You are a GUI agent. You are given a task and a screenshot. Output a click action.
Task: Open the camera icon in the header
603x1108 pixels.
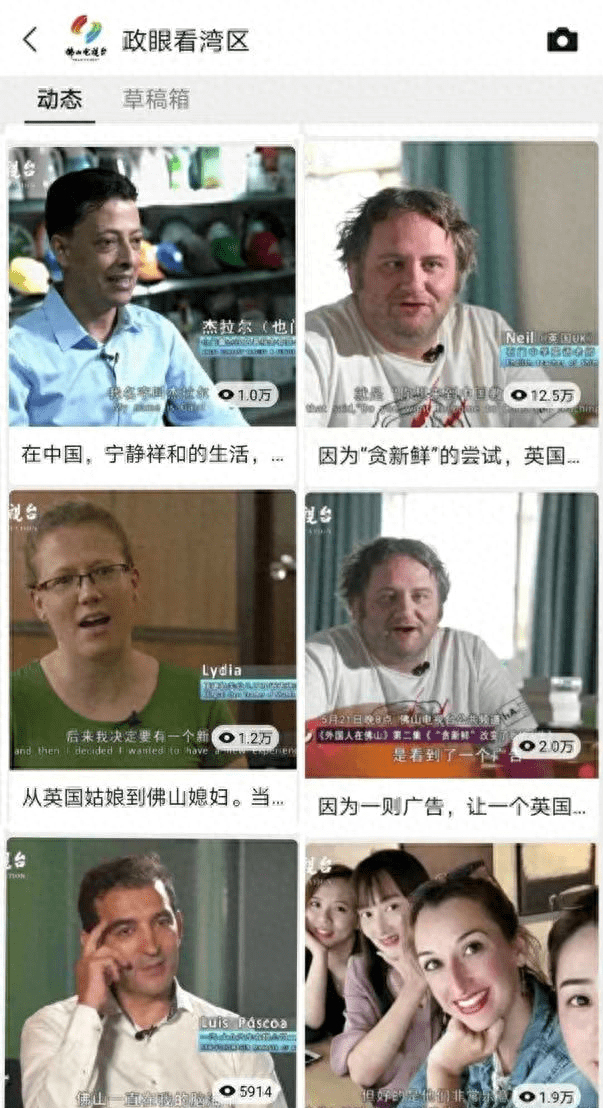click(562, 40)
